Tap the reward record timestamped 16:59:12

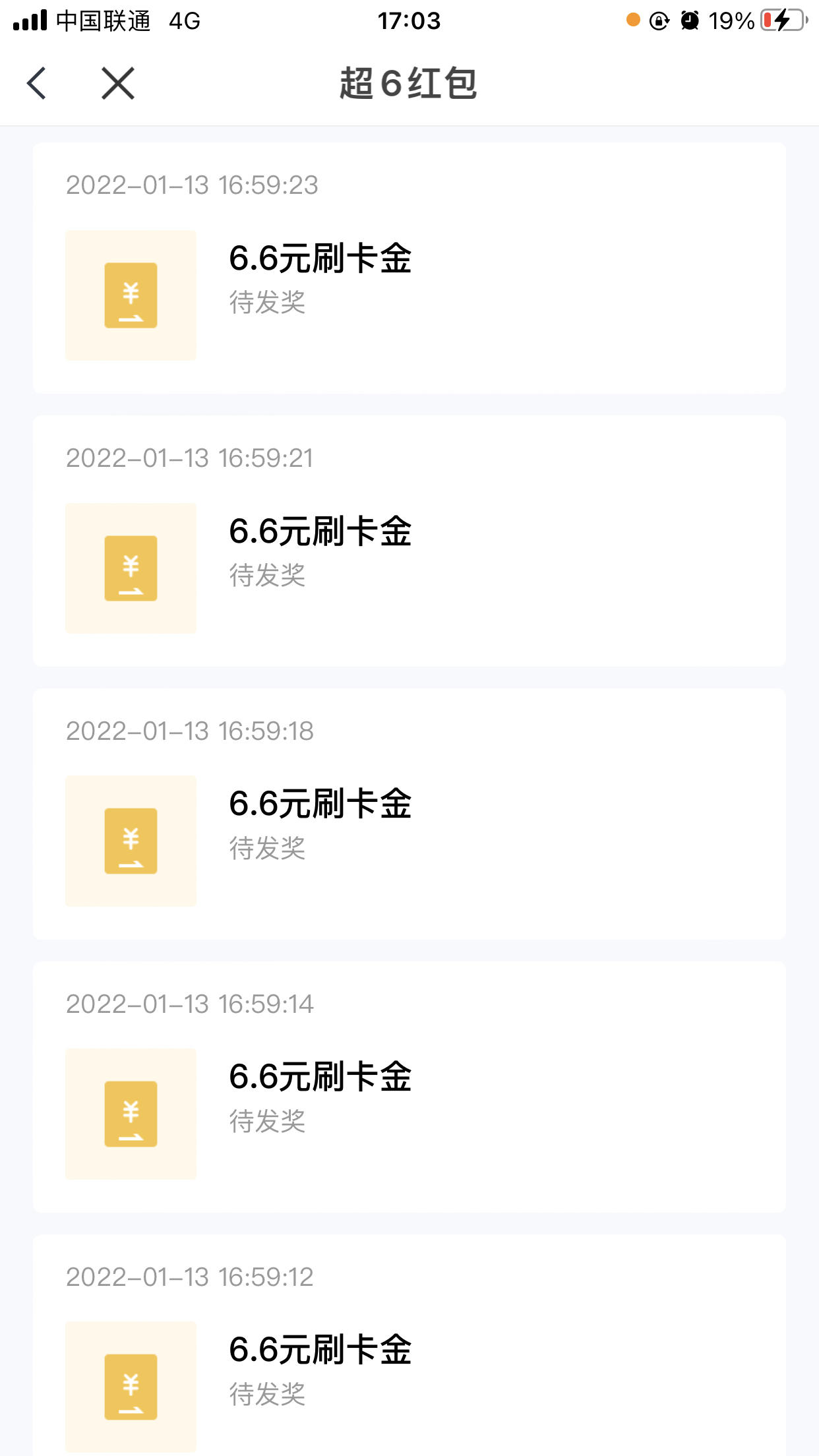point(409,1345)
